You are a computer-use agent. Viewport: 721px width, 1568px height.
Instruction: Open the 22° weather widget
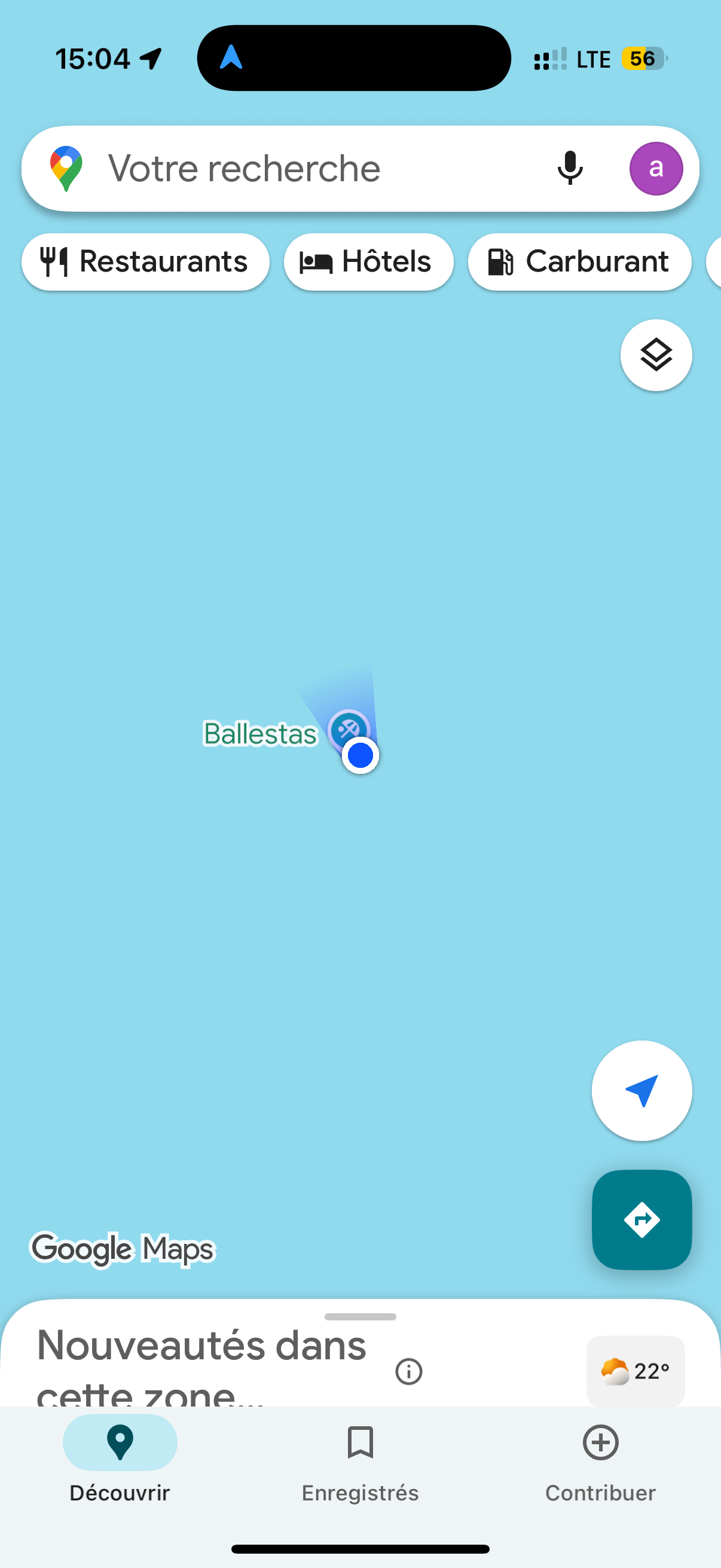point(634,1371)
